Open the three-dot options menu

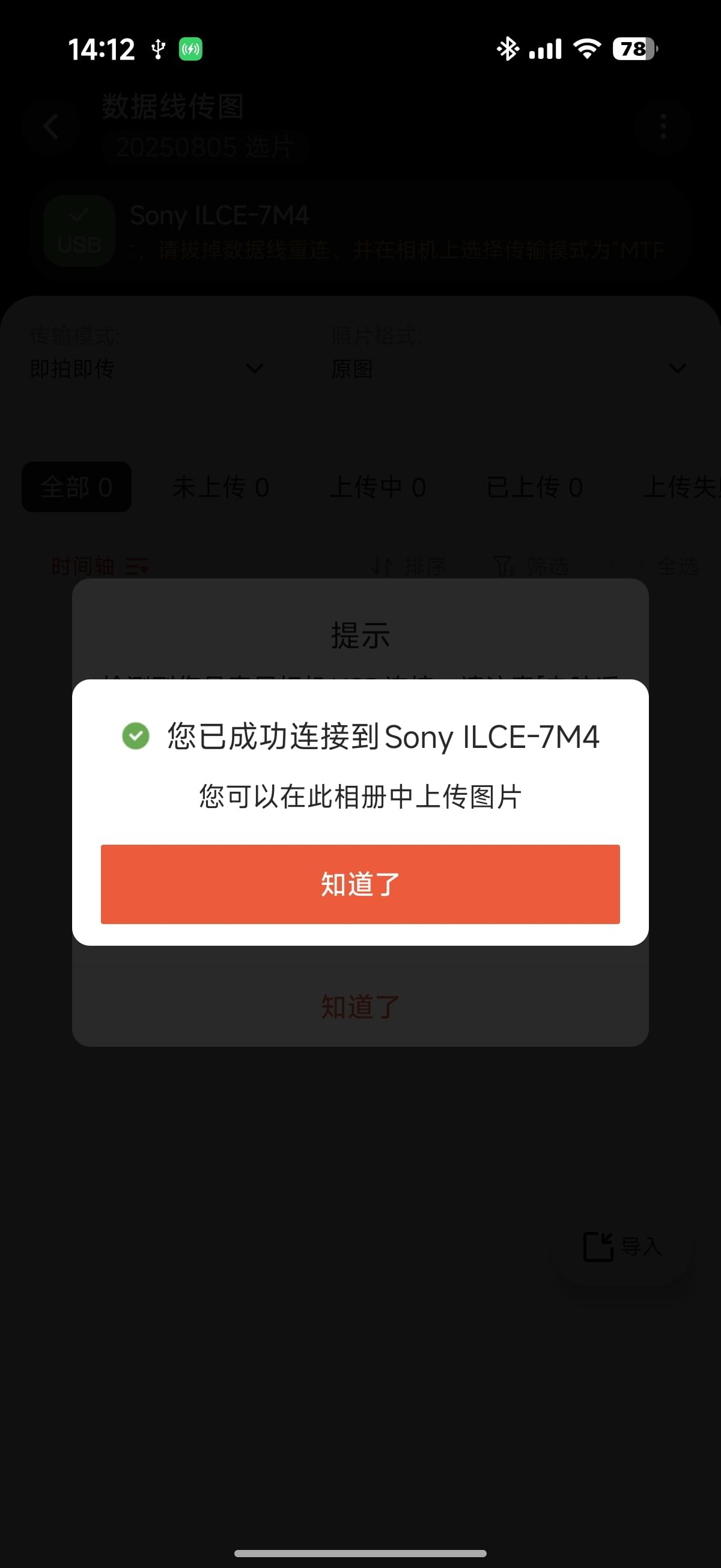pyautogui.click(x=663, y=126)
